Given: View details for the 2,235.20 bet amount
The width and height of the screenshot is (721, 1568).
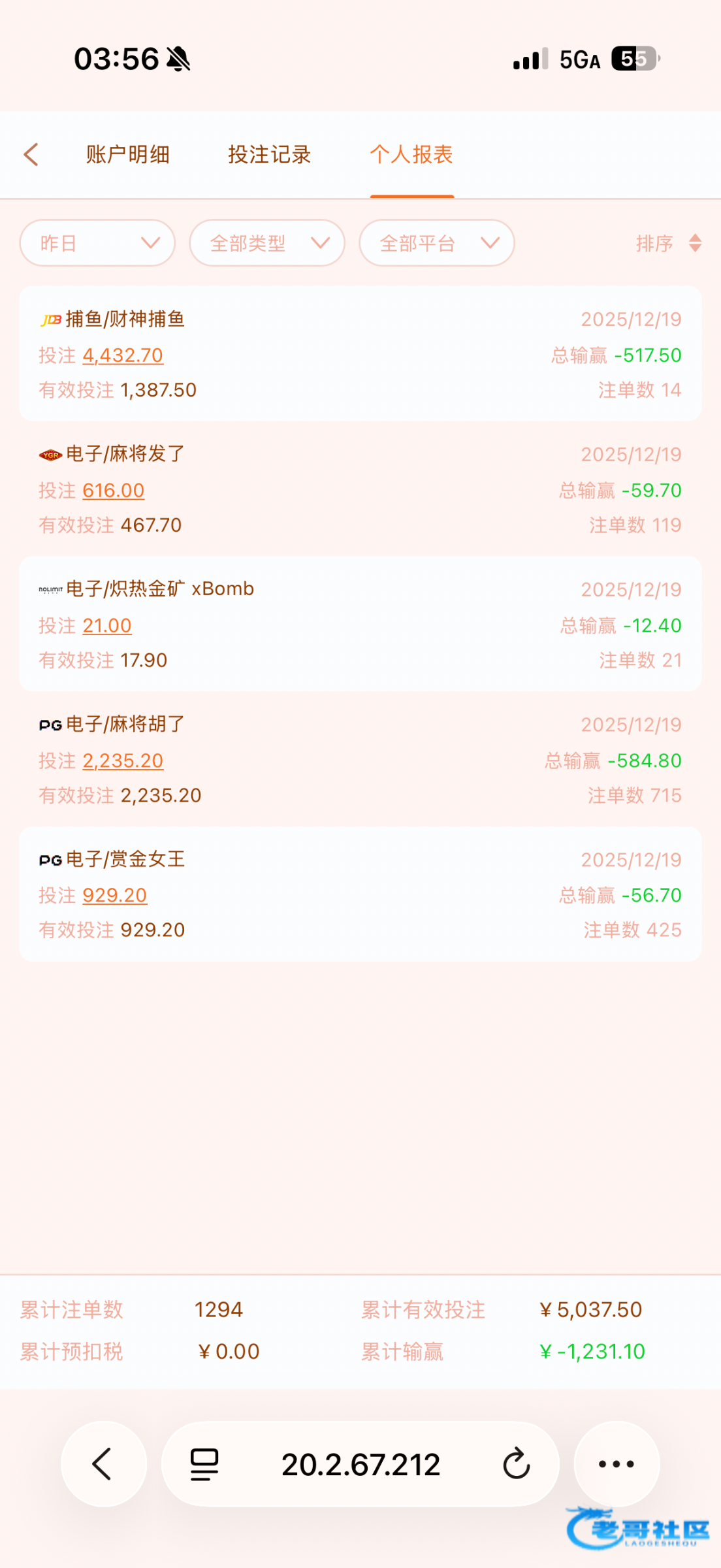Looking at the screenshot, I should [123, 761].
